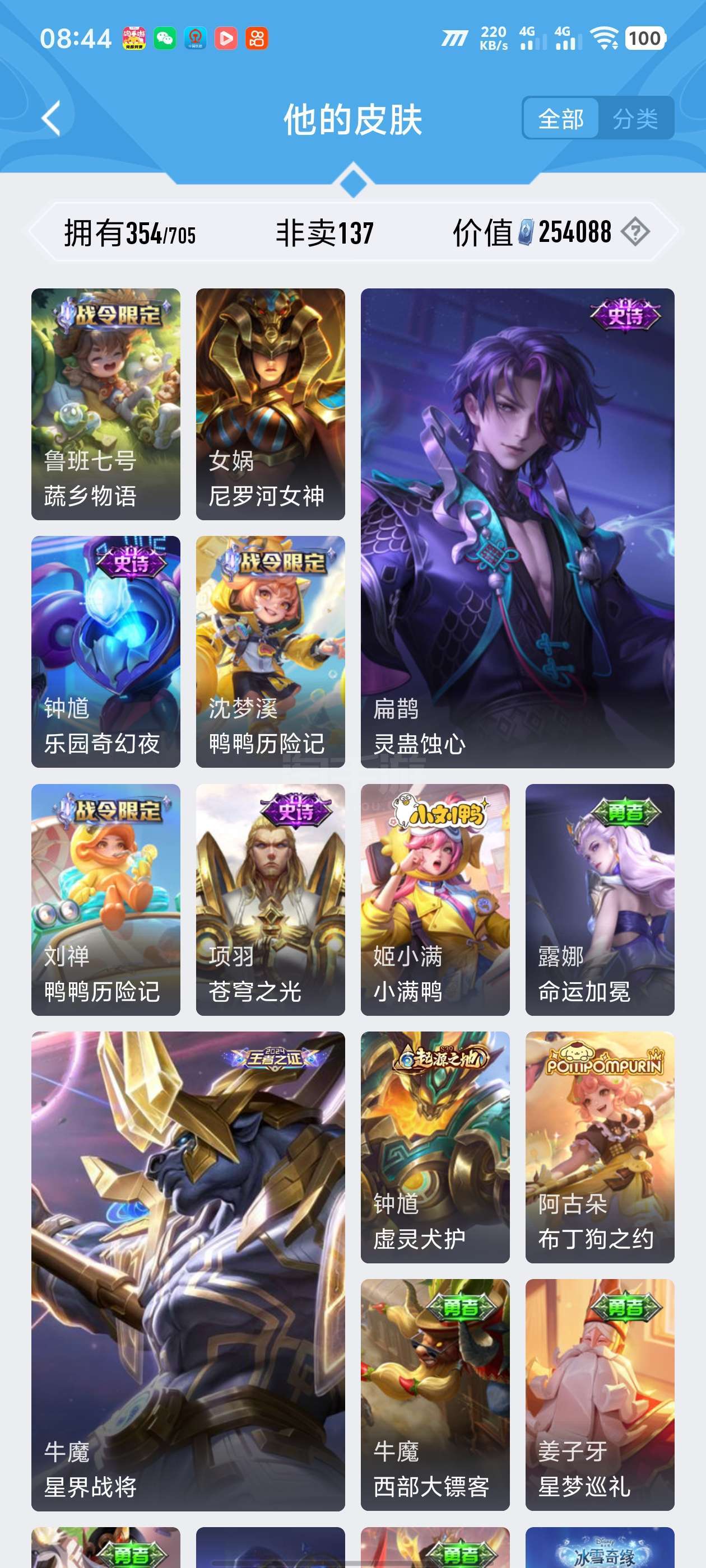This screenshot has width=706, height=1568.
Task: View the 扁鹊 灵蛊蚀心 skin
Action: (x=517, y=528)
